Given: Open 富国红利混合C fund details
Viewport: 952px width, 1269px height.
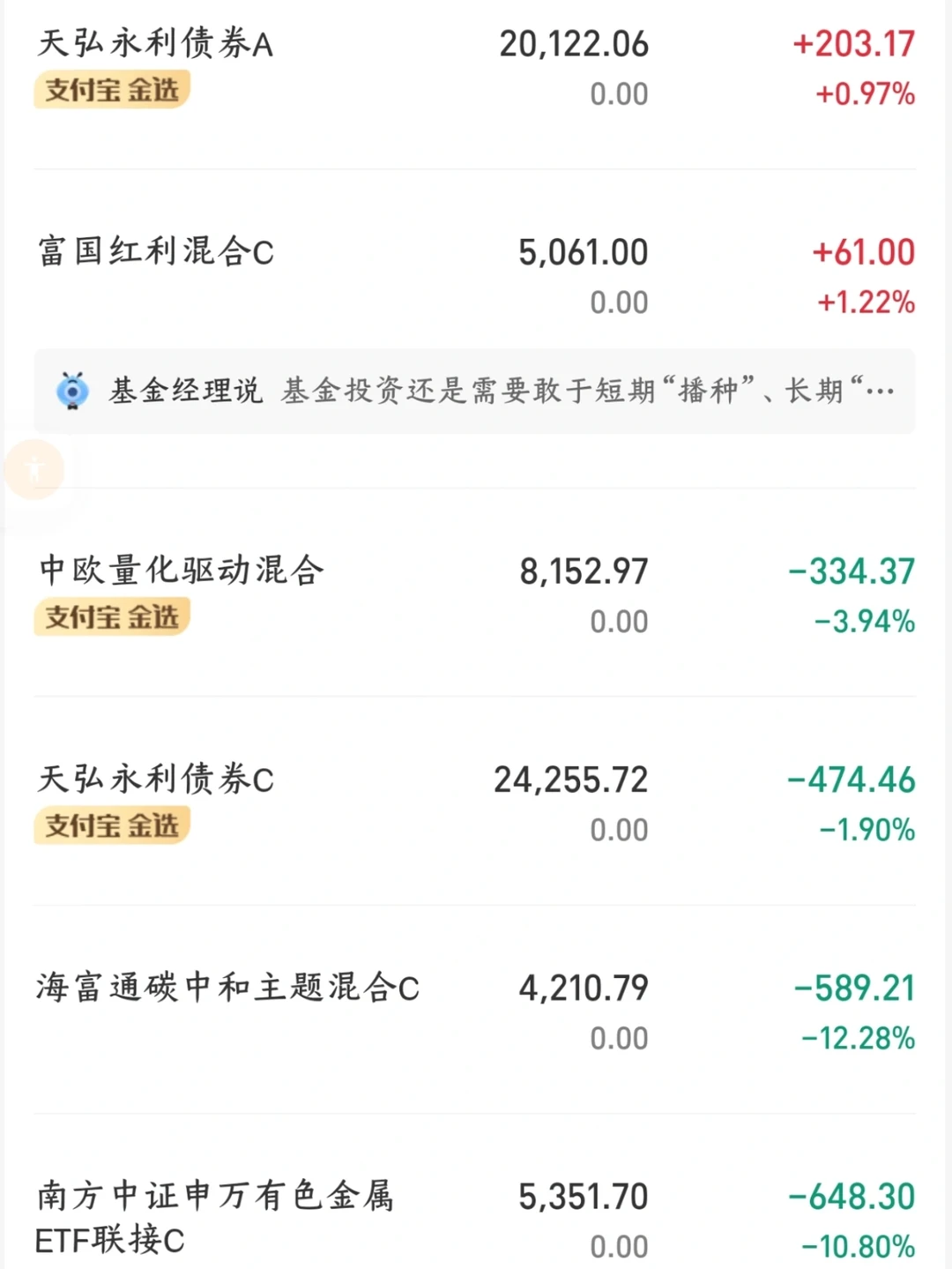Looking at the screenshot, I should point(154,253).
